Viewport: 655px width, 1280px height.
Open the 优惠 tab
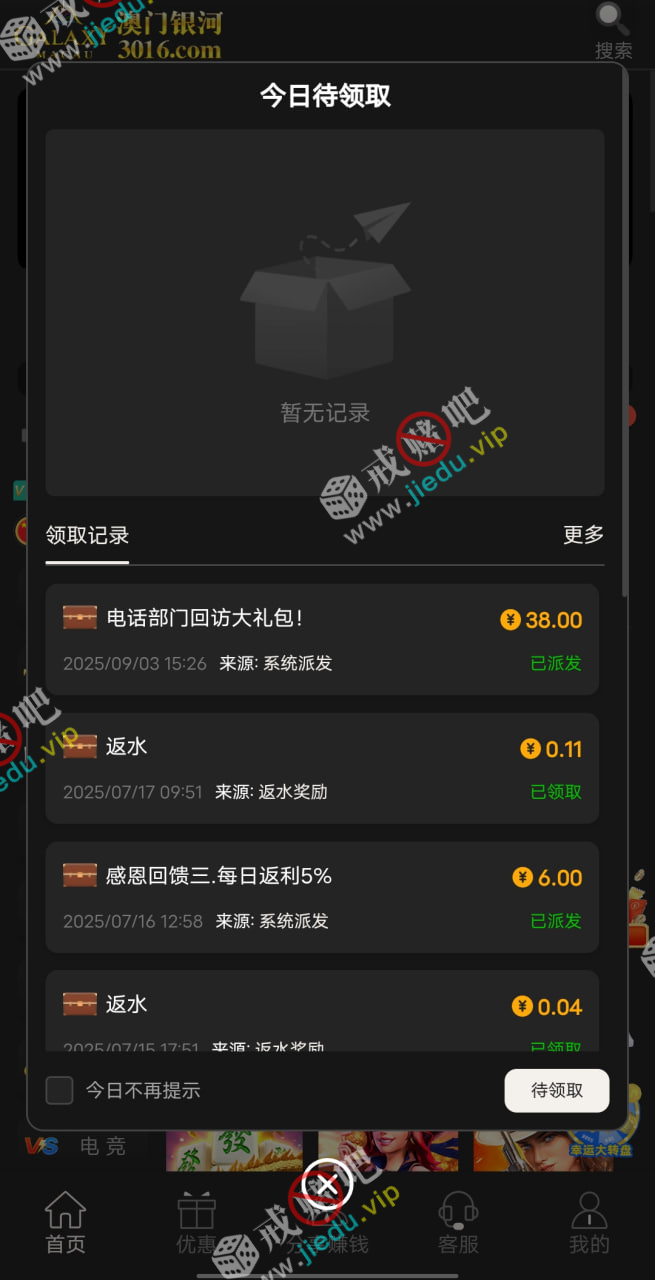196,1222
